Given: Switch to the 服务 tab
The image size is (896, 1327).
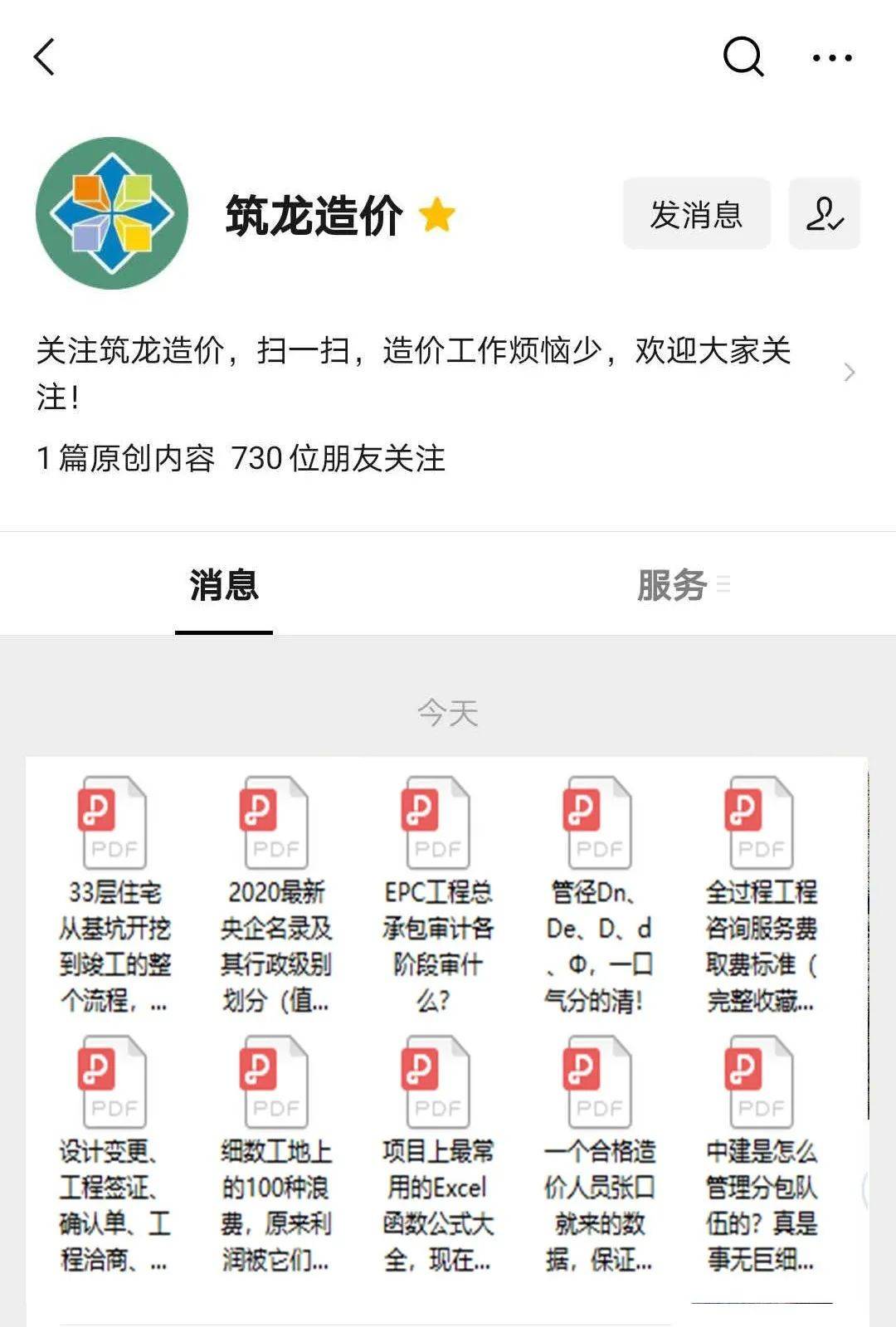Looking at the screenshot, I should click(672, 585).
